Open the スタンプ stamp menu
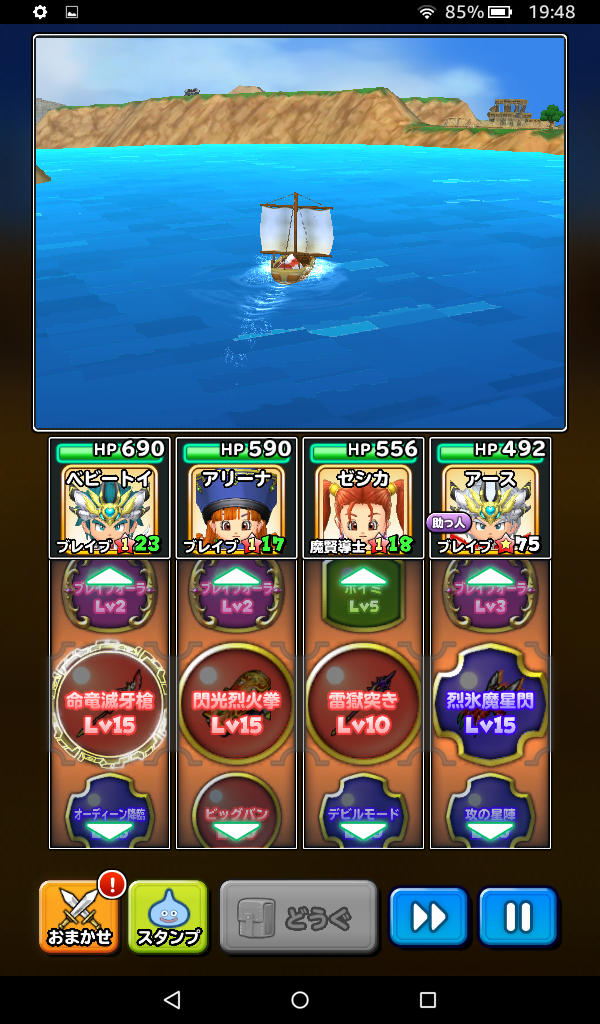 click(x=168, y=915)
